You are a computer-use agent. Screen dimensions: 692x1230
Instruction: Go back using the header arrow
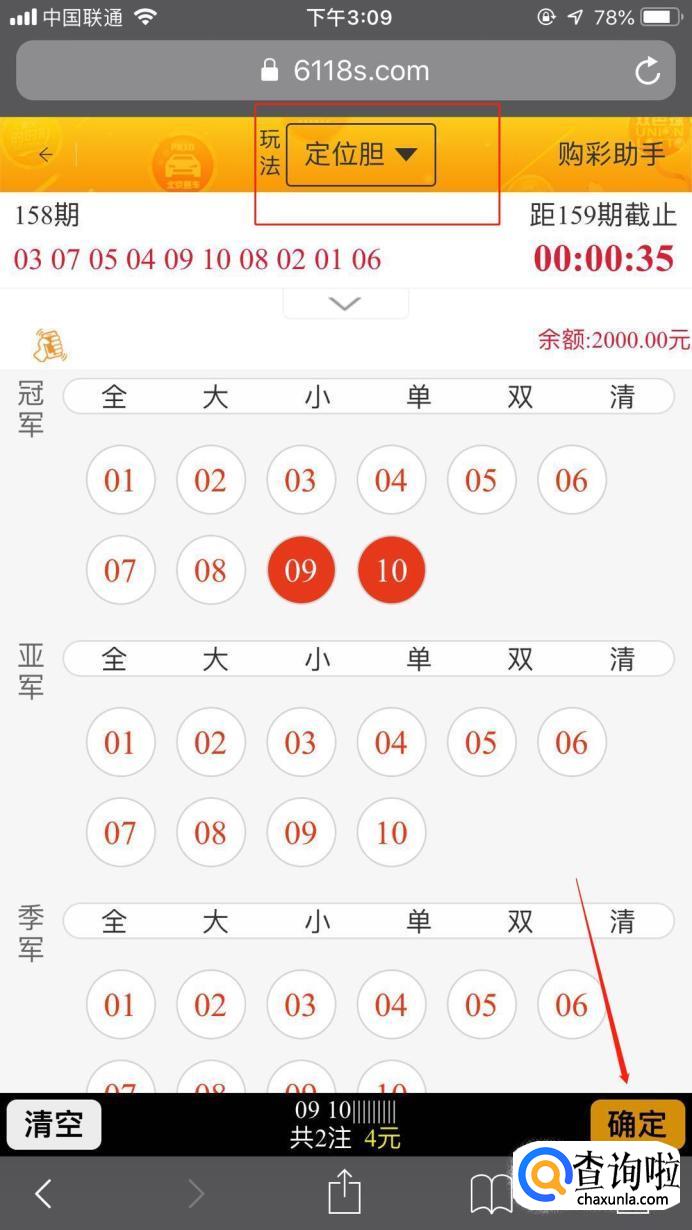pyautogui.click(x=45, y=155)
